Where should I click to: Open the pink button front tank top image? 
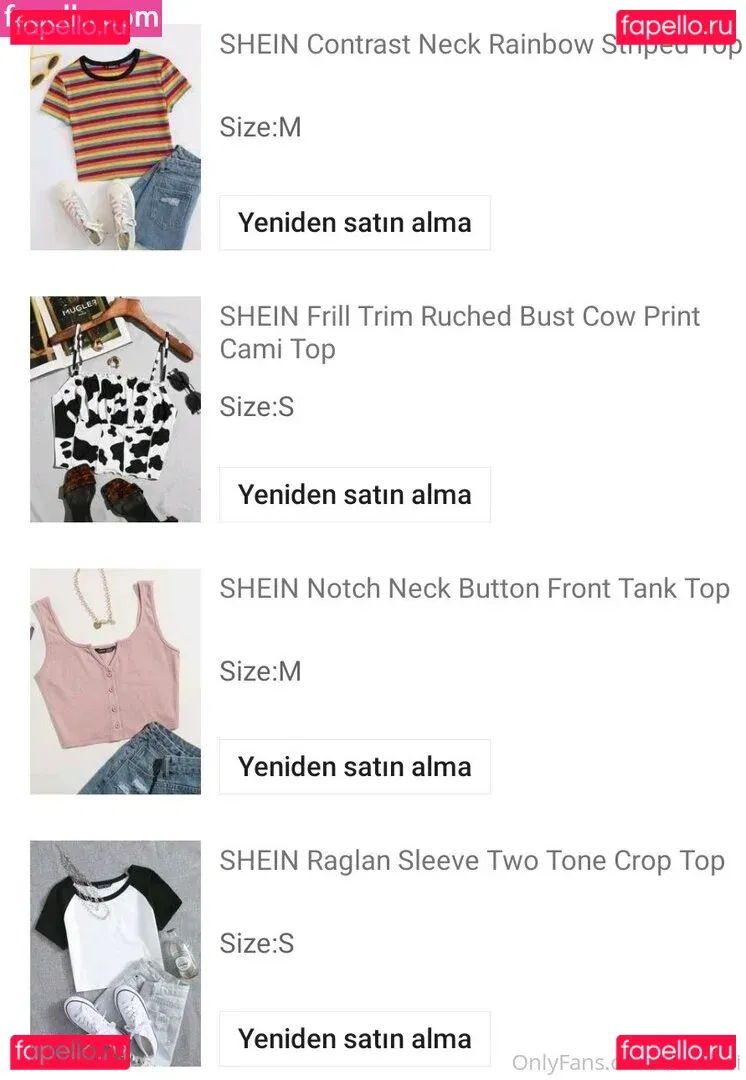coord(115,681)
